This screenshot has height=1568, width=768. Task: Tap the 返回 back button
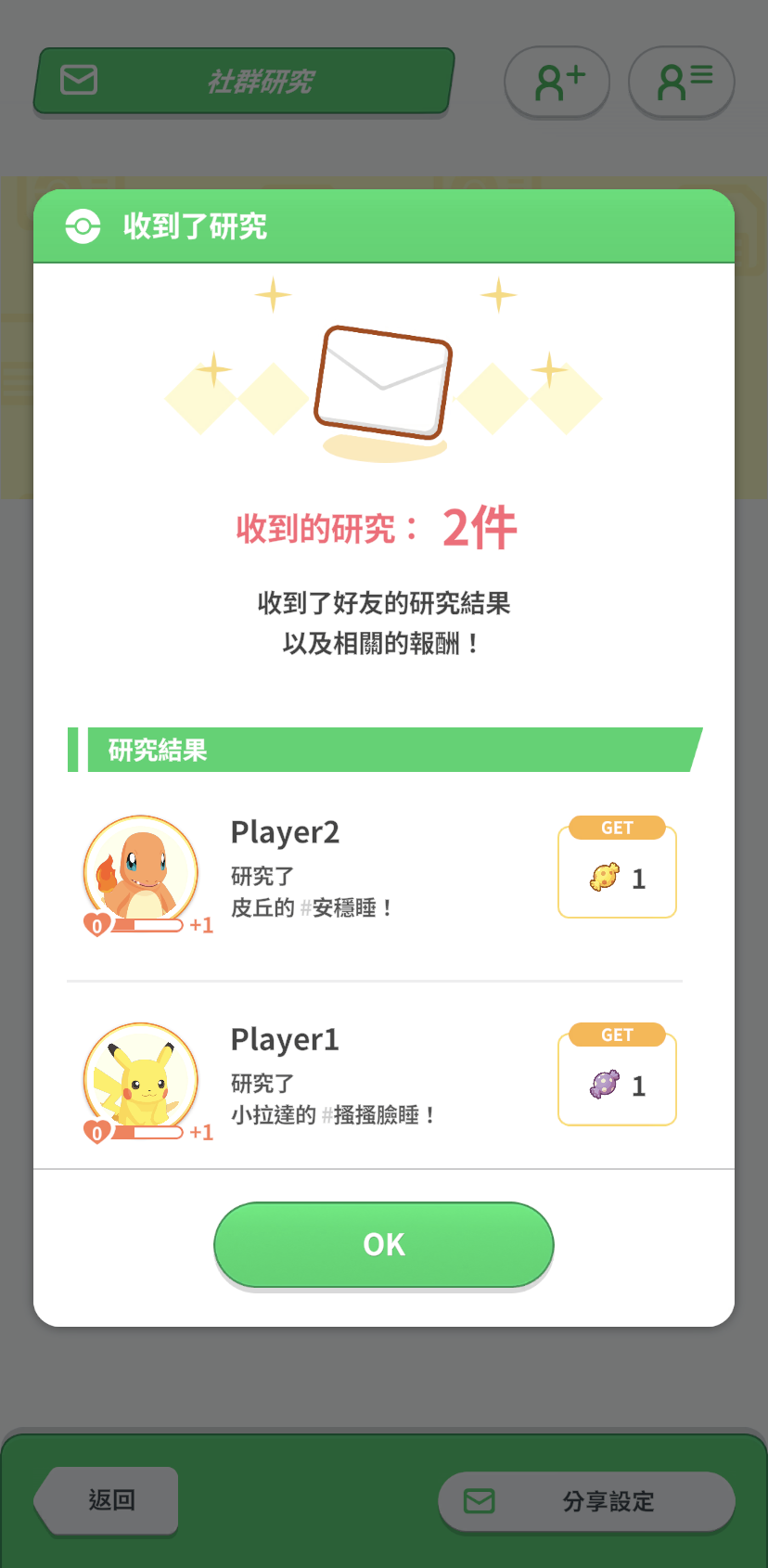tap(108, 1499)
